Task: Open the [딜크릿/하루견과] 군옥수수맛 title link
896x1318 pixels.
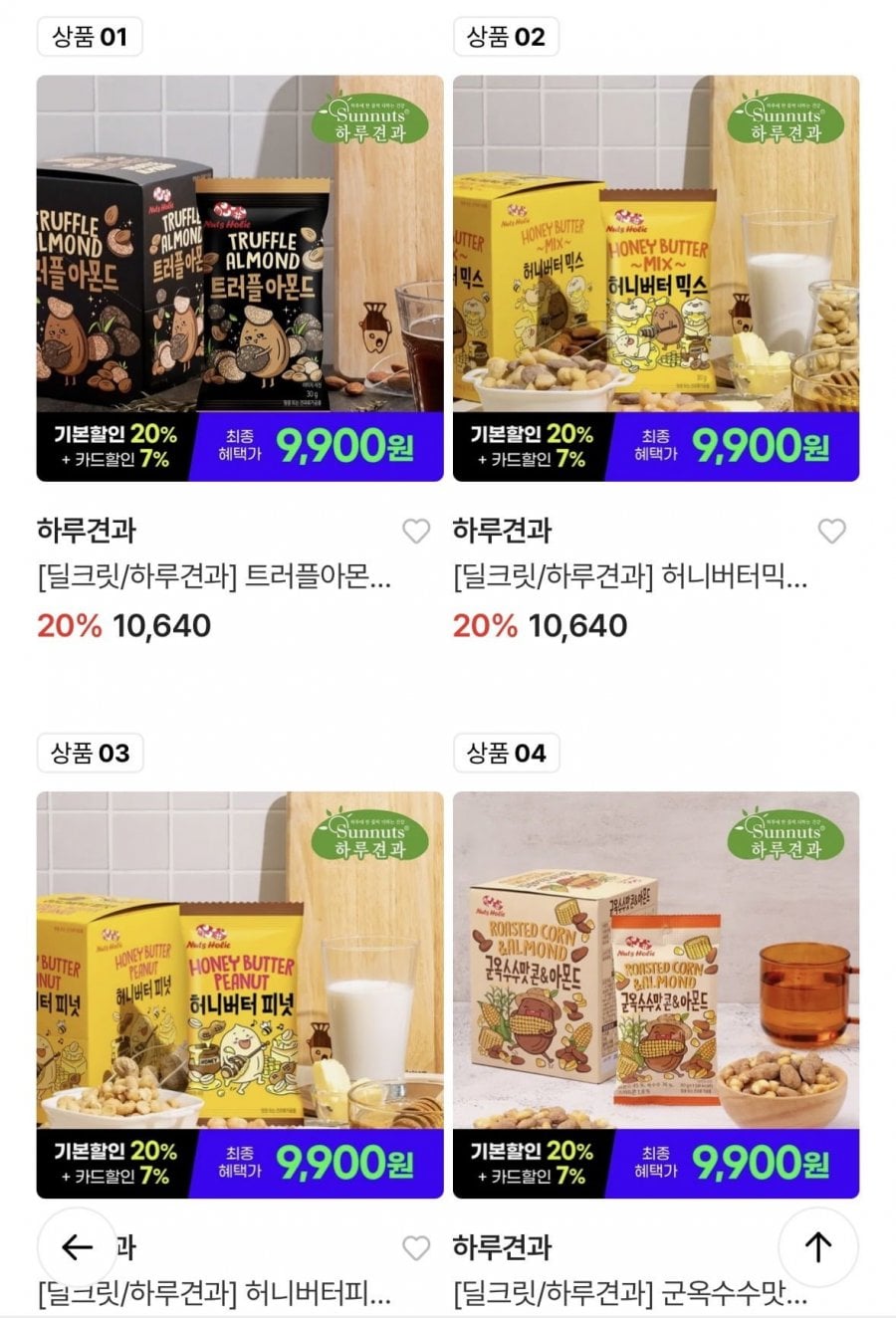Action: 629,1294
